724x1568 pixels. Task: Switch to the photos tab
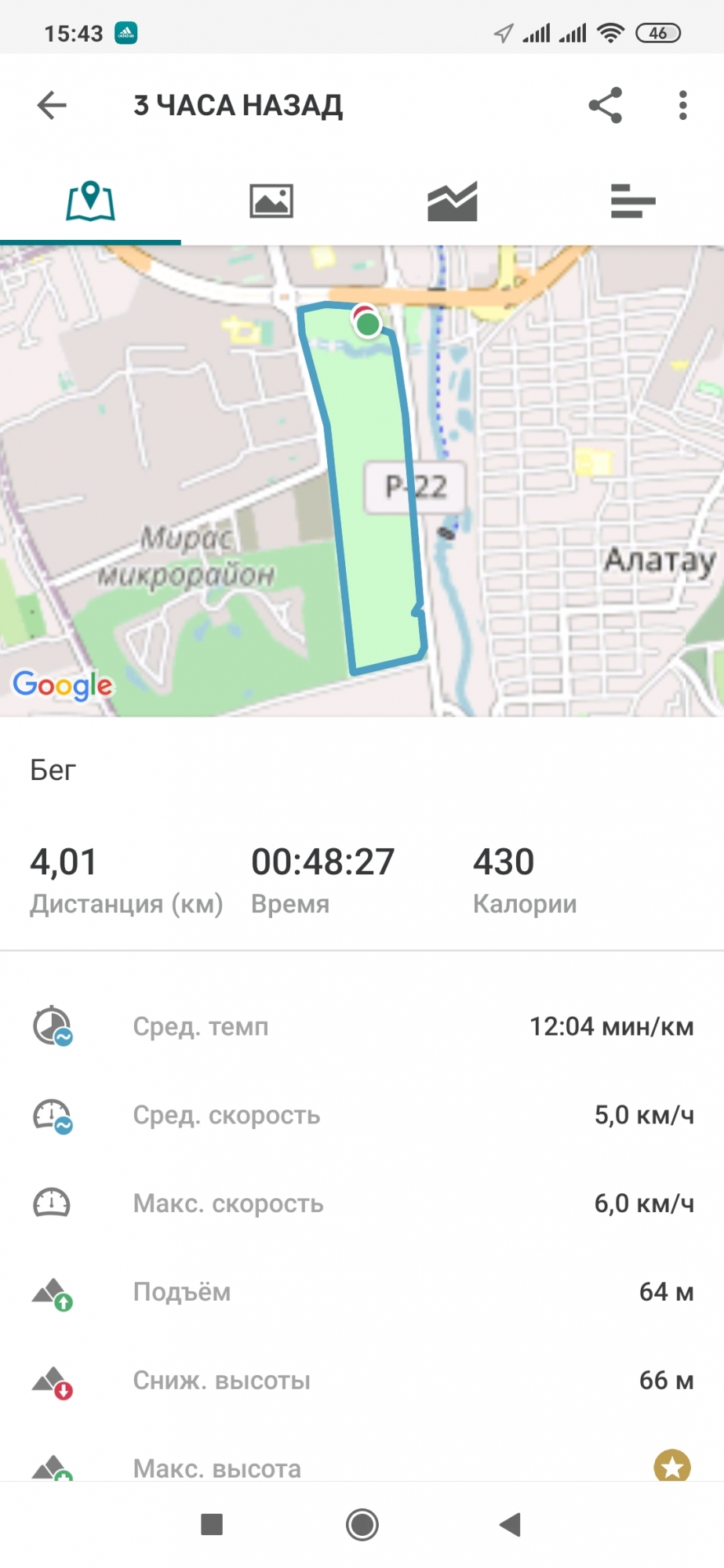click(x=271, y=201)
